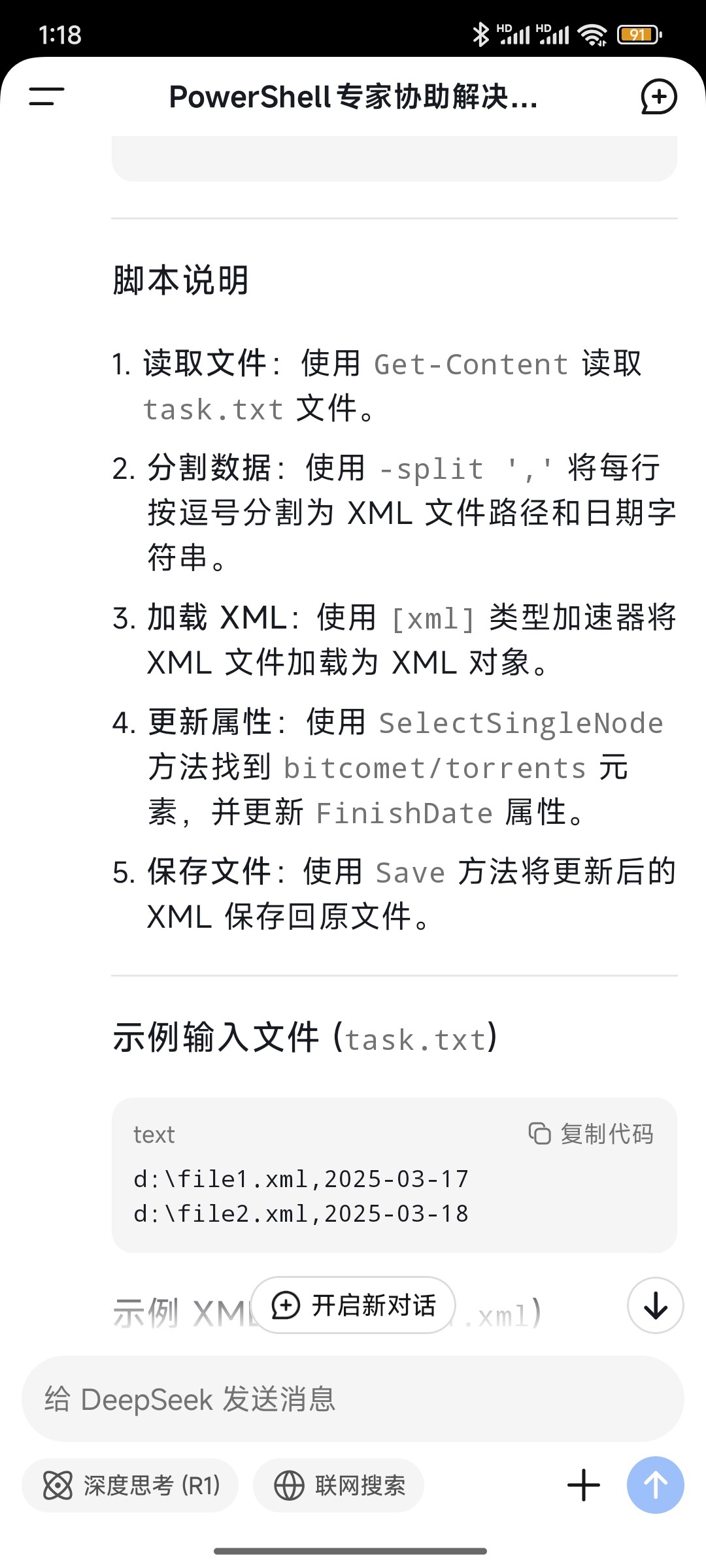Copy the task.txt code block
The height and width of the screenshot is (1568, 706).
[x=591, y=1134]
